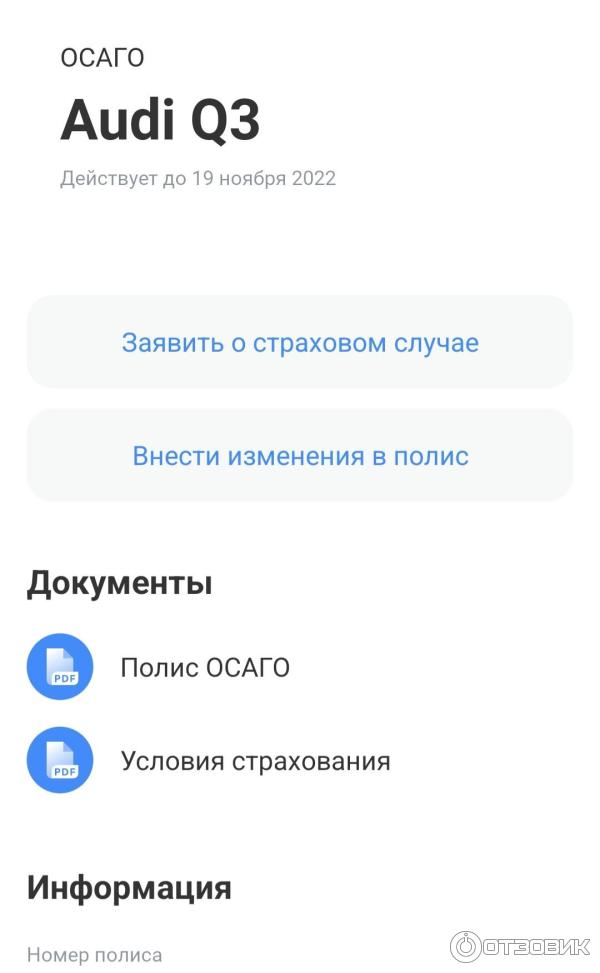Open the Полис ОСАГО PDF document
Viewport: 600px width, 973px height.
pos(204,667)
